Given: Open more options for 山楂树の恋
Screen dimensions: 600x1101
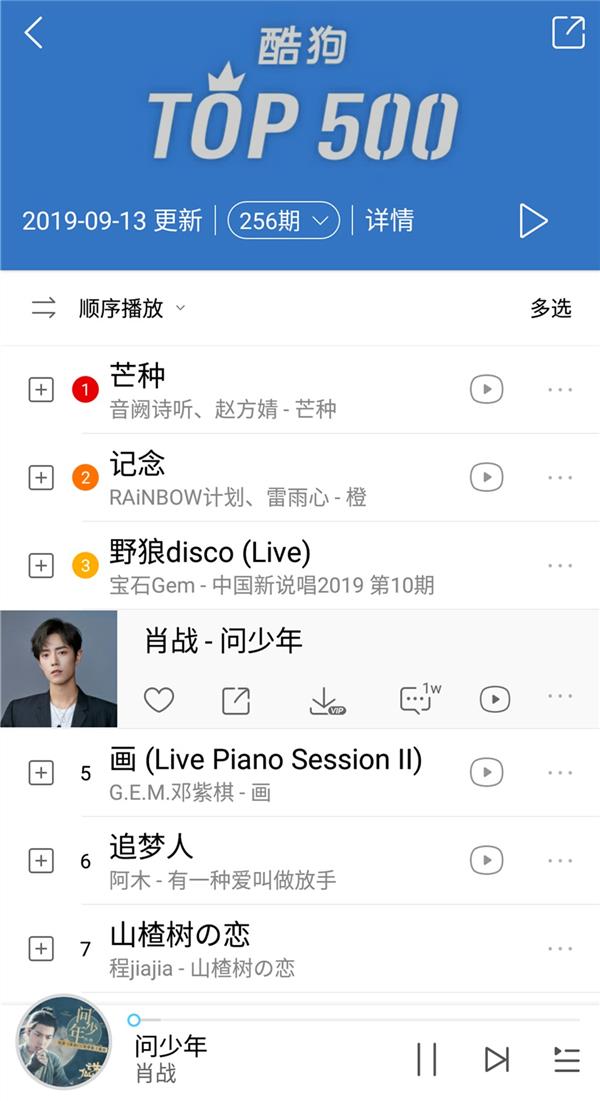Looking at the screenshot, I should pyautogui.click(x=560, y=948).
